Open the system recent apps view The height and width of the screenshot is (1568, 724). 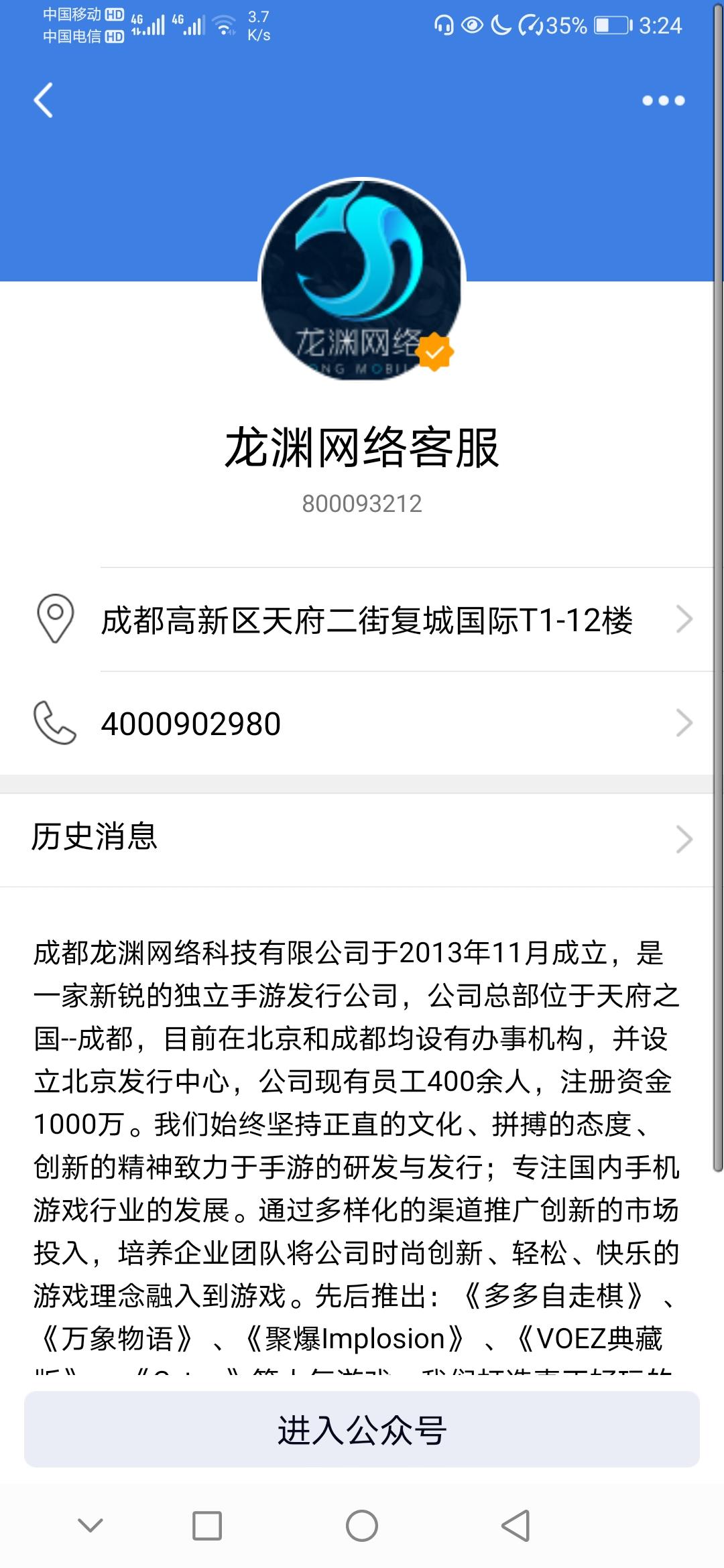(207, 1526)
